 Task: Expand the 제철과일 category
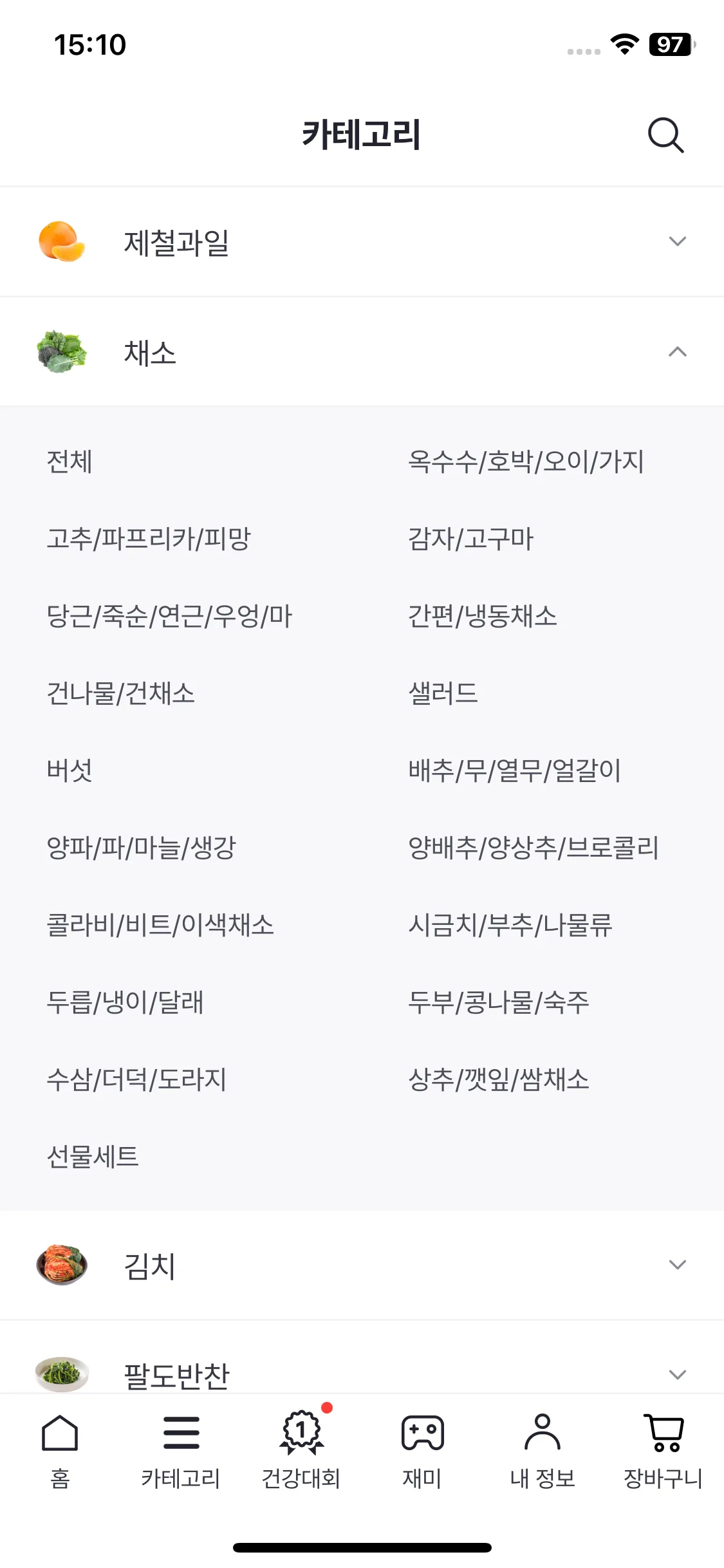coord(362,242)
